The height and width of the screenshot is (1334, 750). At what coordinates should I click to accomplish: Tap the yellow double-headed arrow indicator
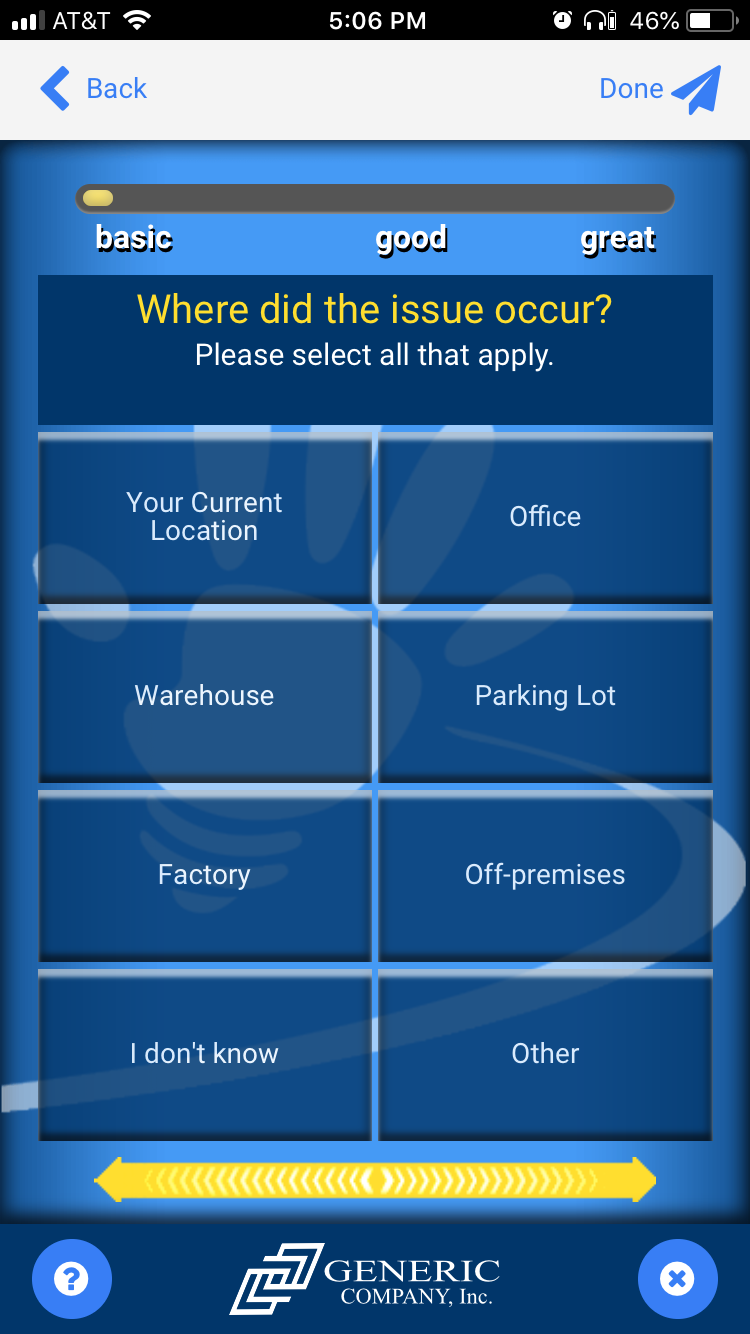(375, 1180)
